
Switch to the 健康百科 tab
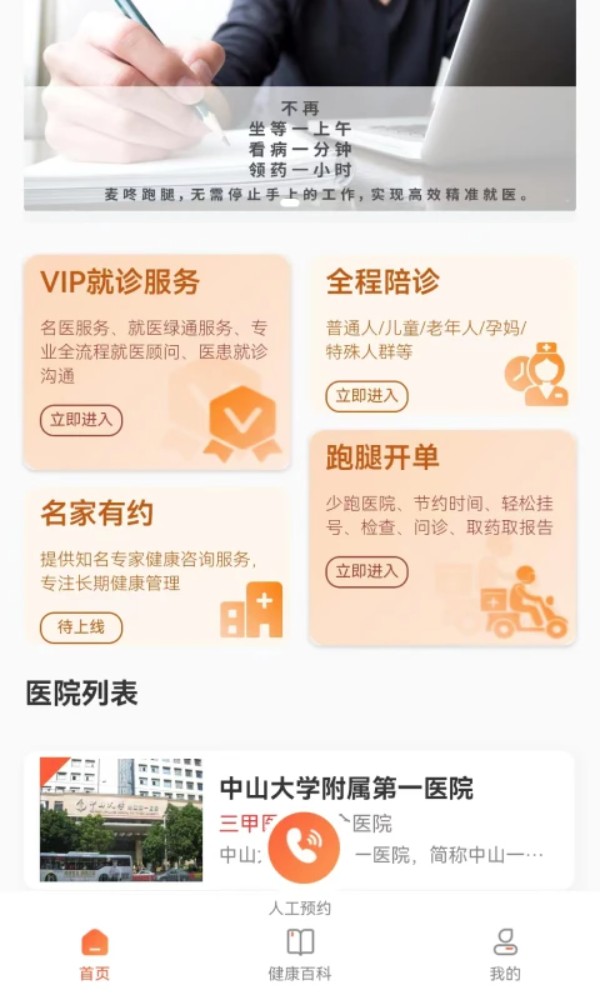pos(300,954)
